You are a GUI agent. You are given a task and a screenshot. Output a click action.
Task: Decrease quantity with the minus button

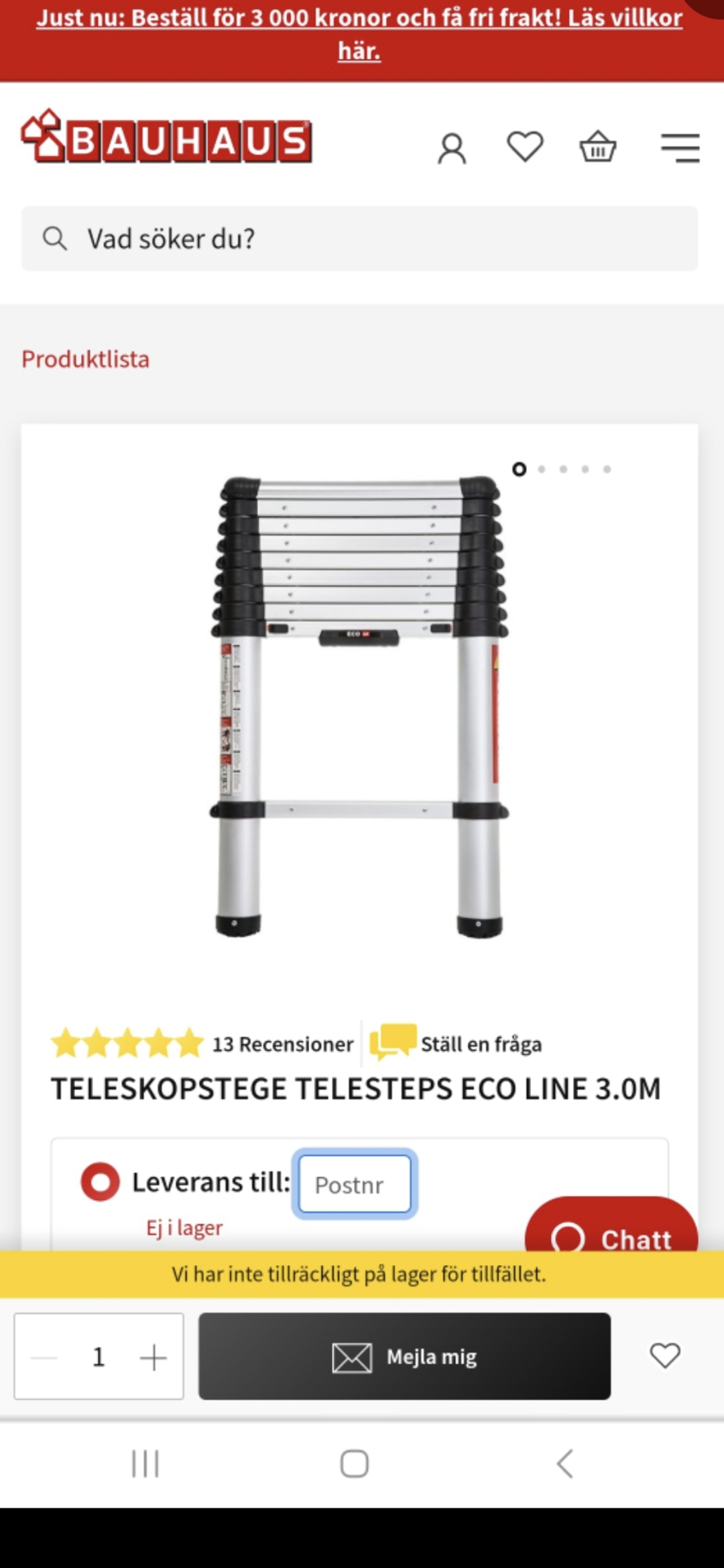[x=44, y=1357]
